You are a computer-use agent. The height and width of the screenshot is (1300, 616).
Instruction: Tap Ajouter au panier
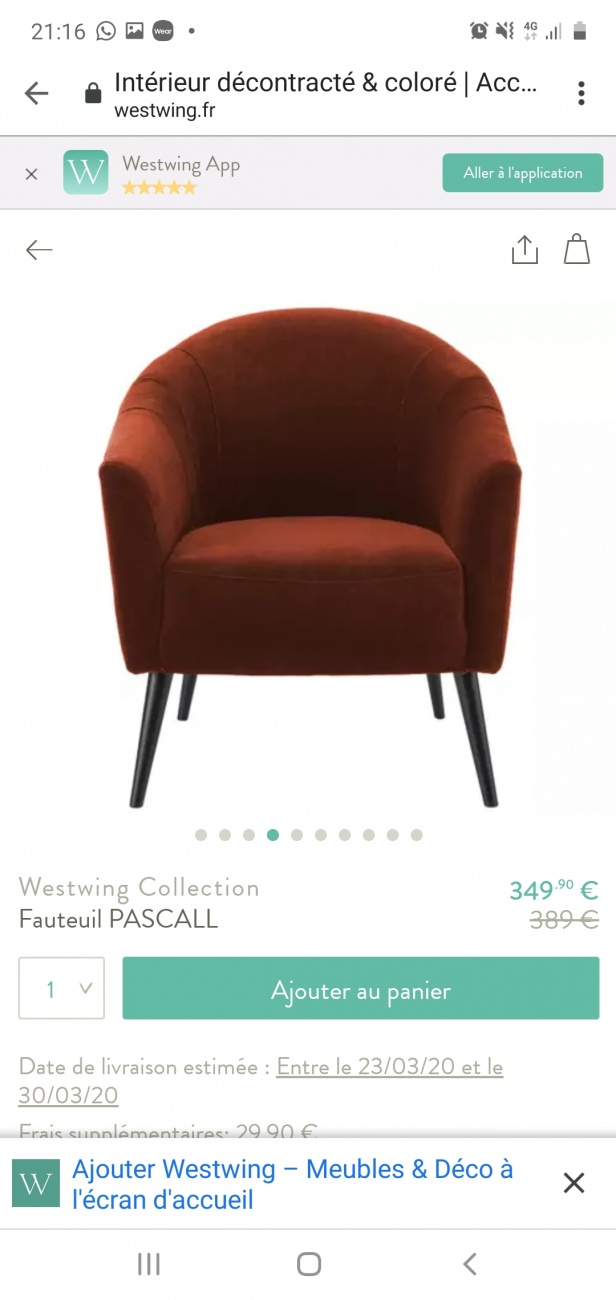(360, 990)
